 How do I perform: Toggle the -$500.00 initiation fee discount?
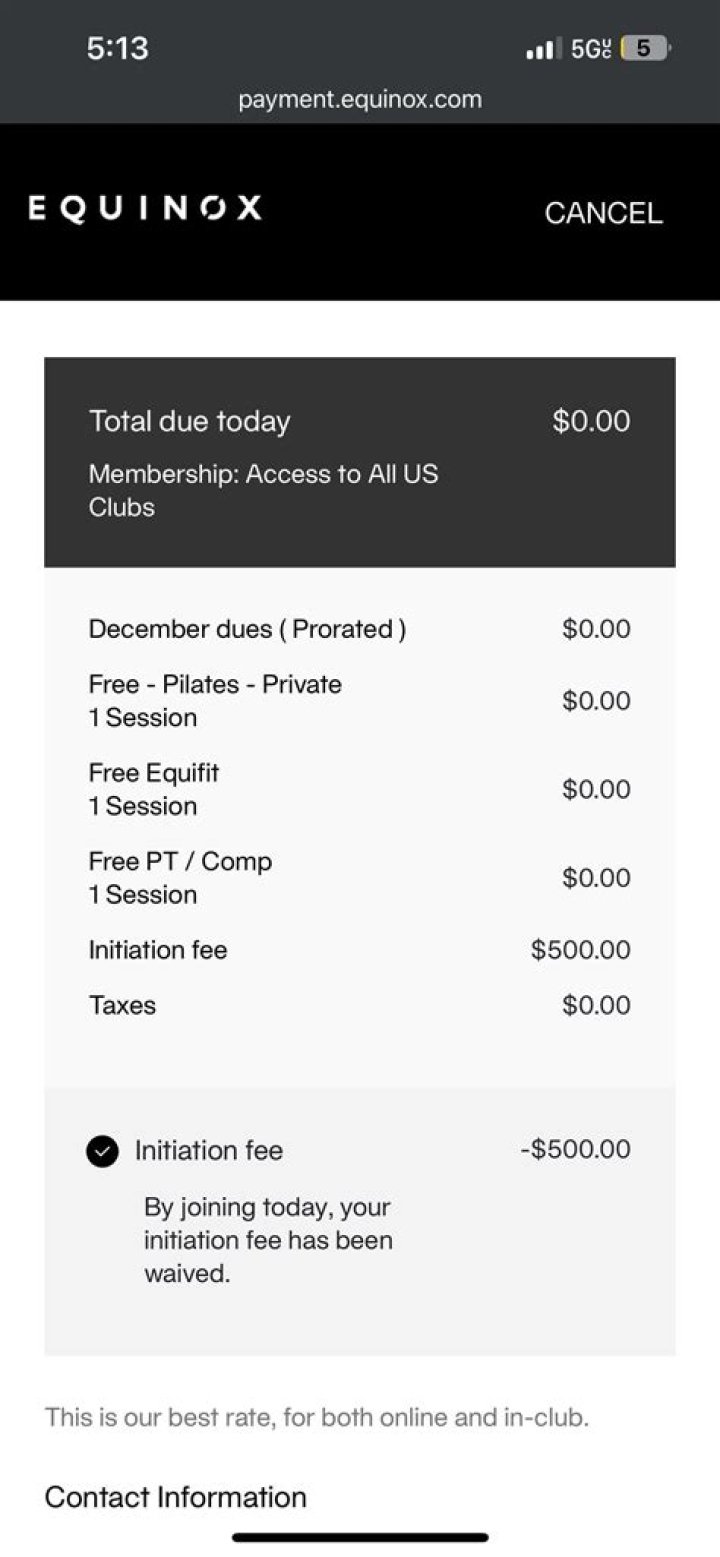[x=573, y=1150]
